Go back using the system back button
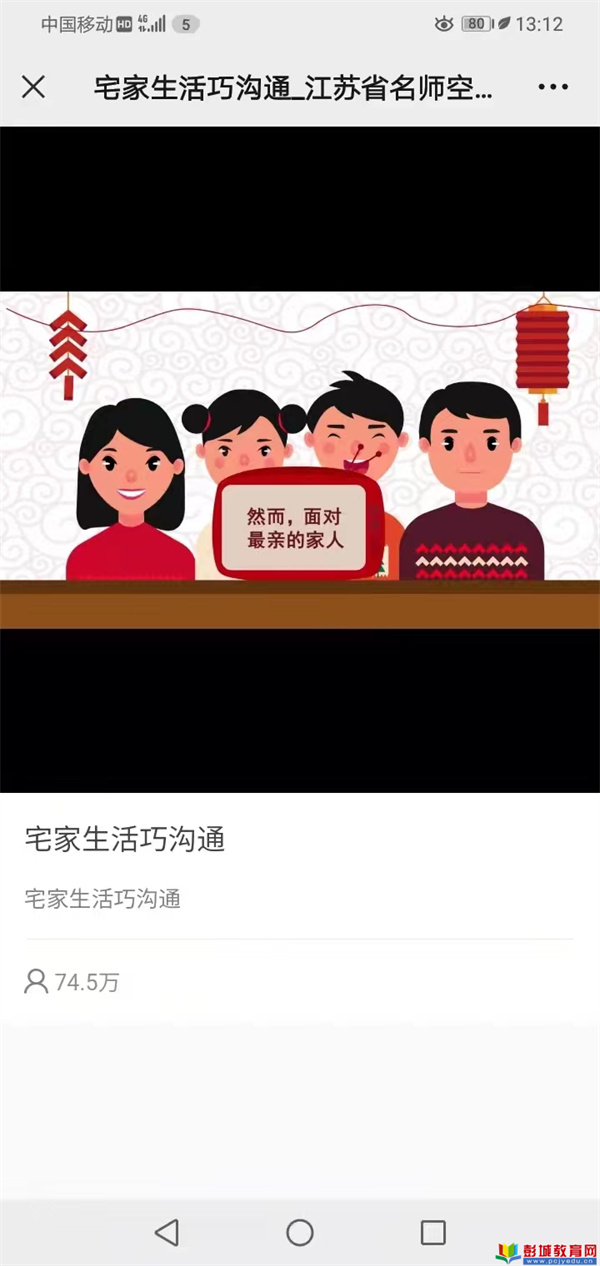This screenshot has width=600, height=1266. tap(167, 1232)
